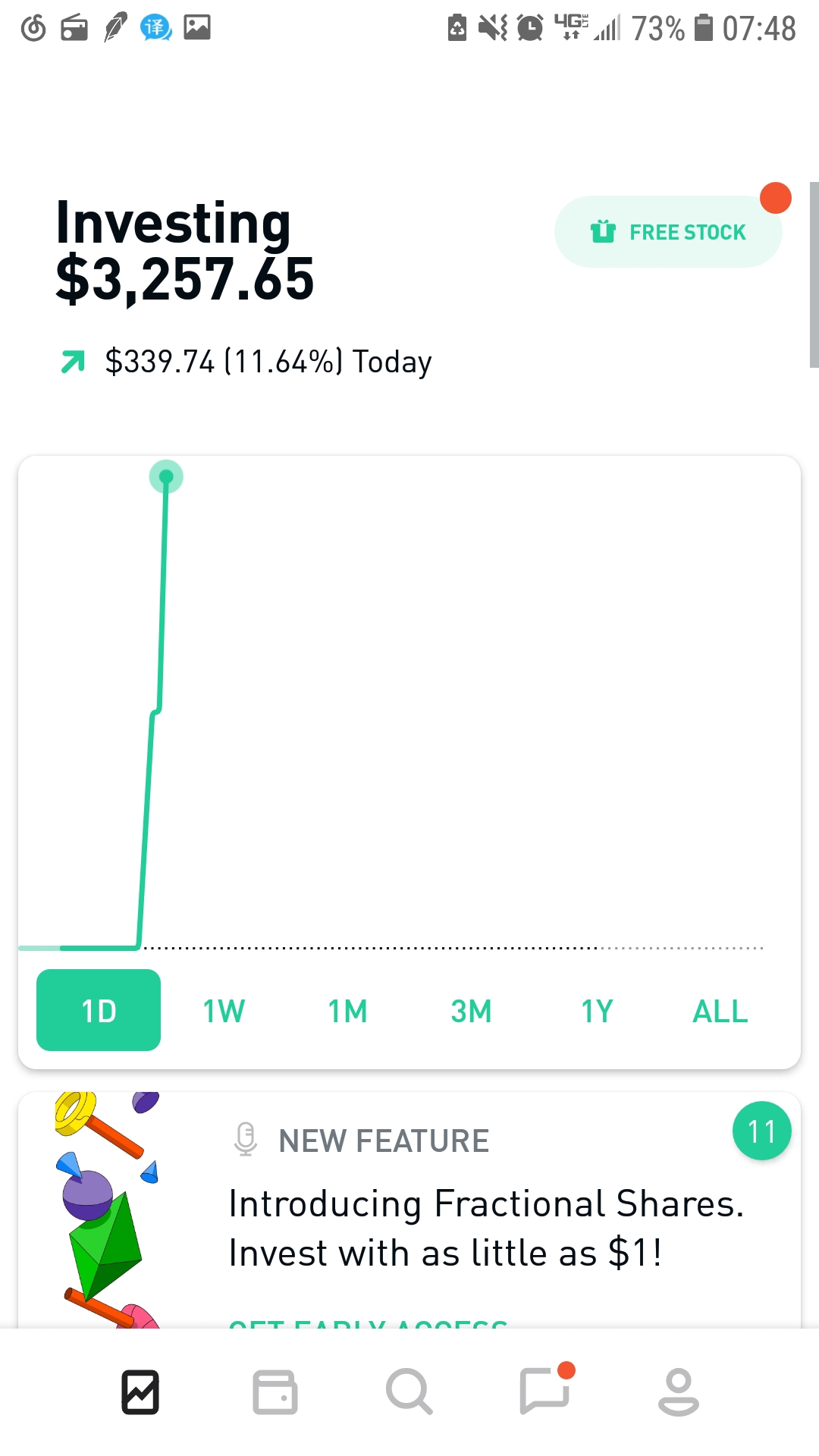Open the messages tab with notification dot
Viewport: 819px width, 1456px height.
(544, 1392)
